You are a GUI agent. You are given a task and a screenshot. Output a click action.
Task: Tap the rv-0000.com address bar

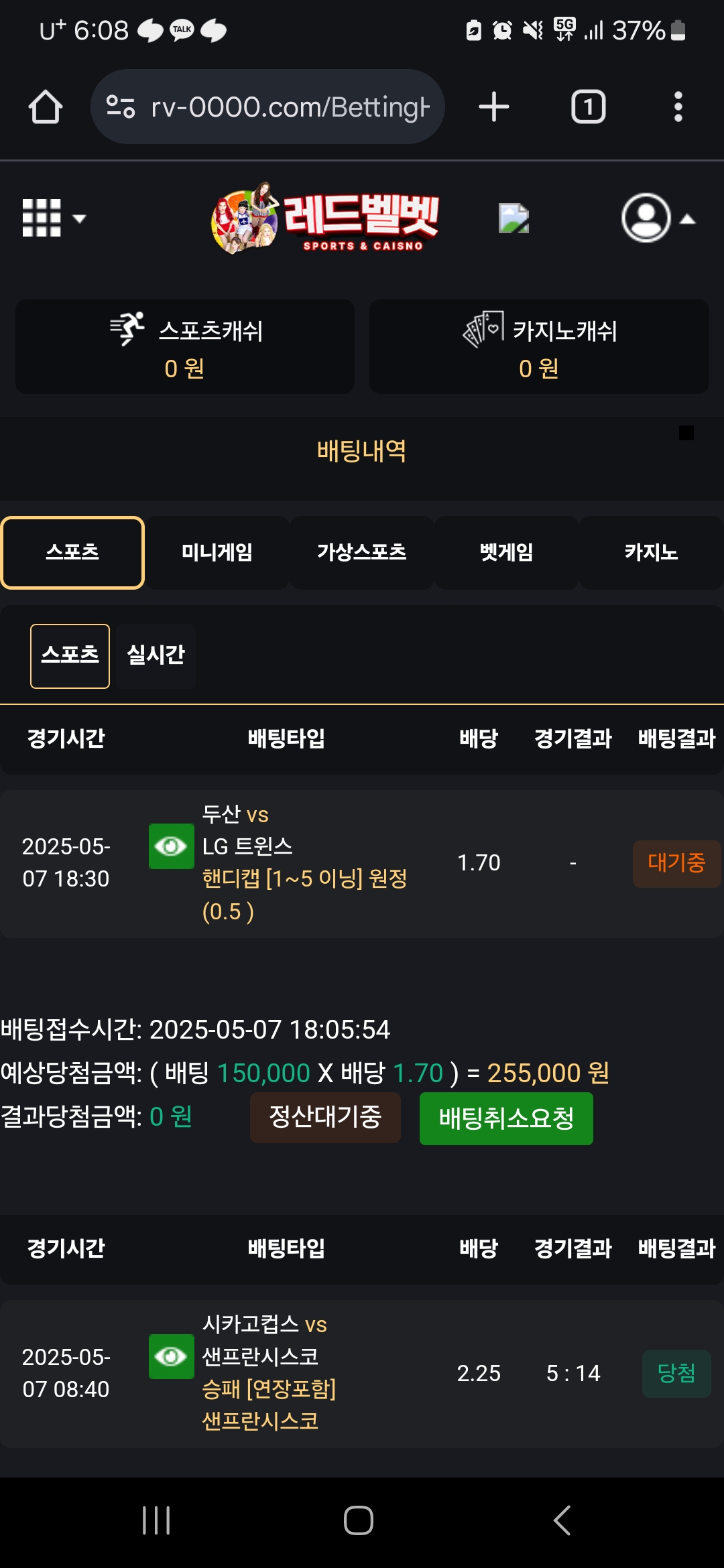[x=267, y=107]
